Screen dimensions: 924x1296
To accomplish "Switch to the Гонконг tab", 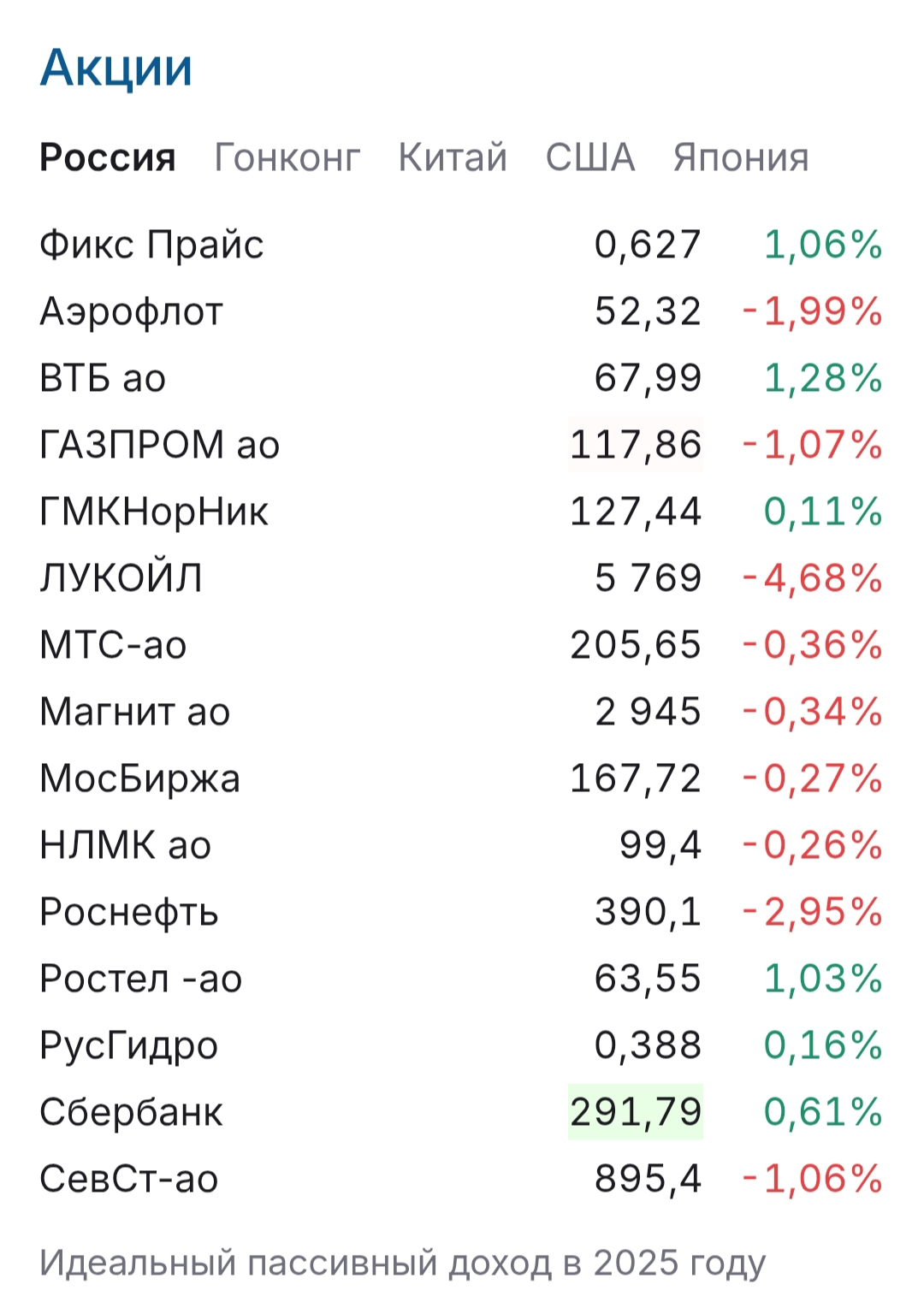I will (287, 158).
